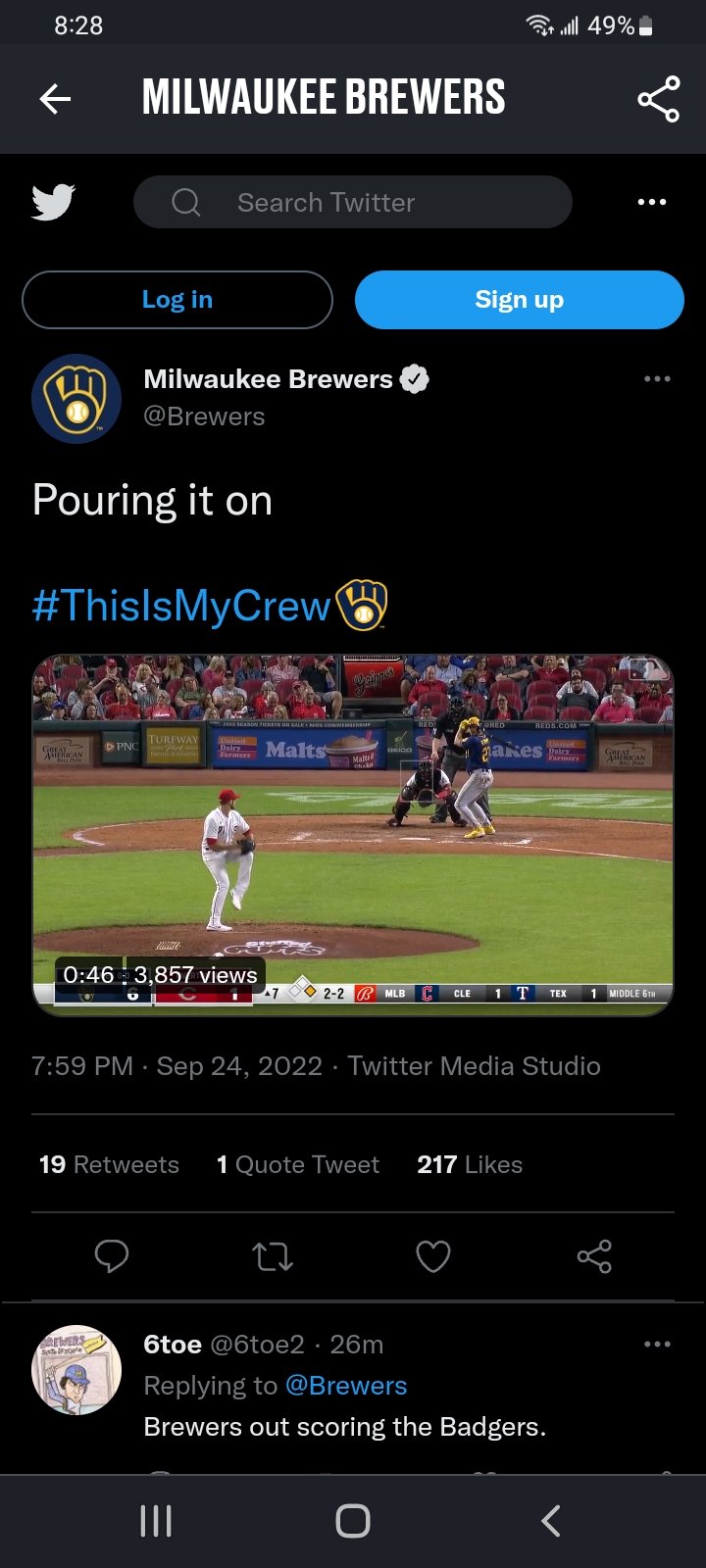View the 19 Retweets list

tap(109, 1164)
